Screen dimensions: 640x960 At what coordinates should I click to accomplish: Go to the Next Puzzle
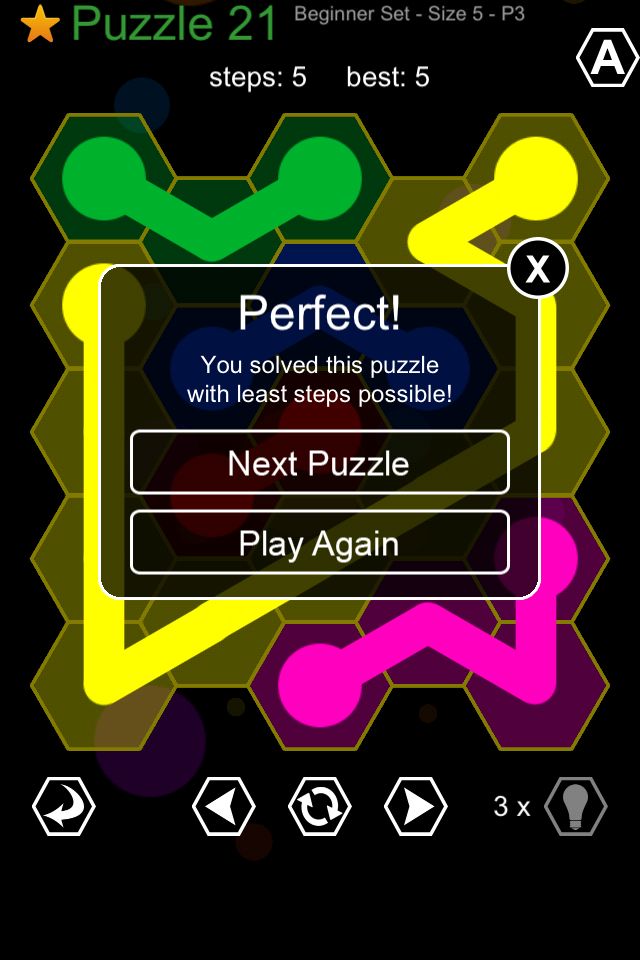[319, 463]
